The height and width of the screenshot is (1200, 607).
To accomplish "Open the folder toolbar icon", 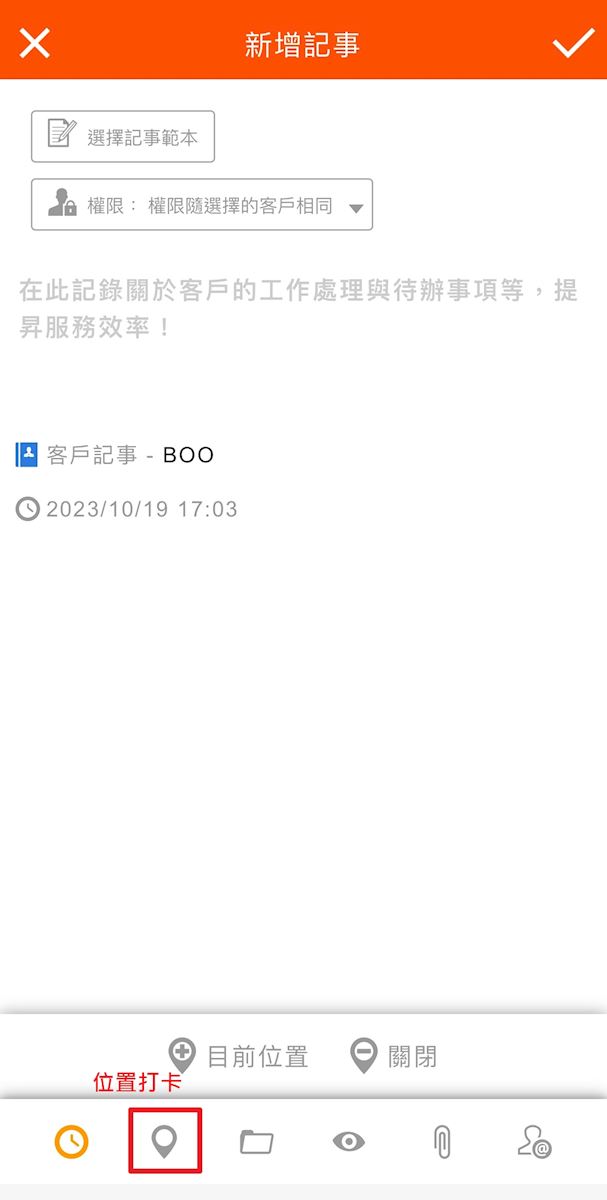I will click(257, 1142).
